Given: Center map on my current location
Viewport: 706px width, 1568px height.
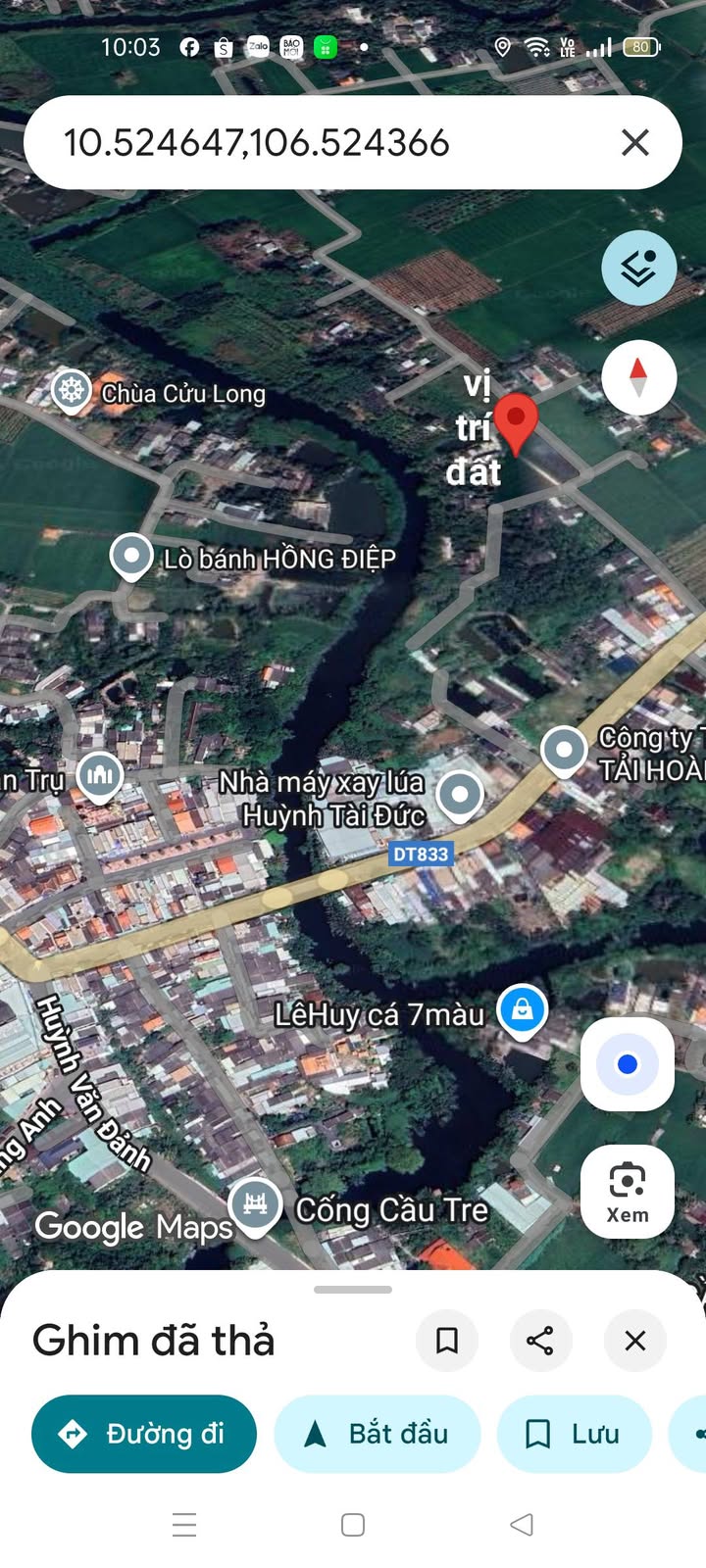Looking at the screenshot, I should pyautogui.click(x=628, y=1064).
